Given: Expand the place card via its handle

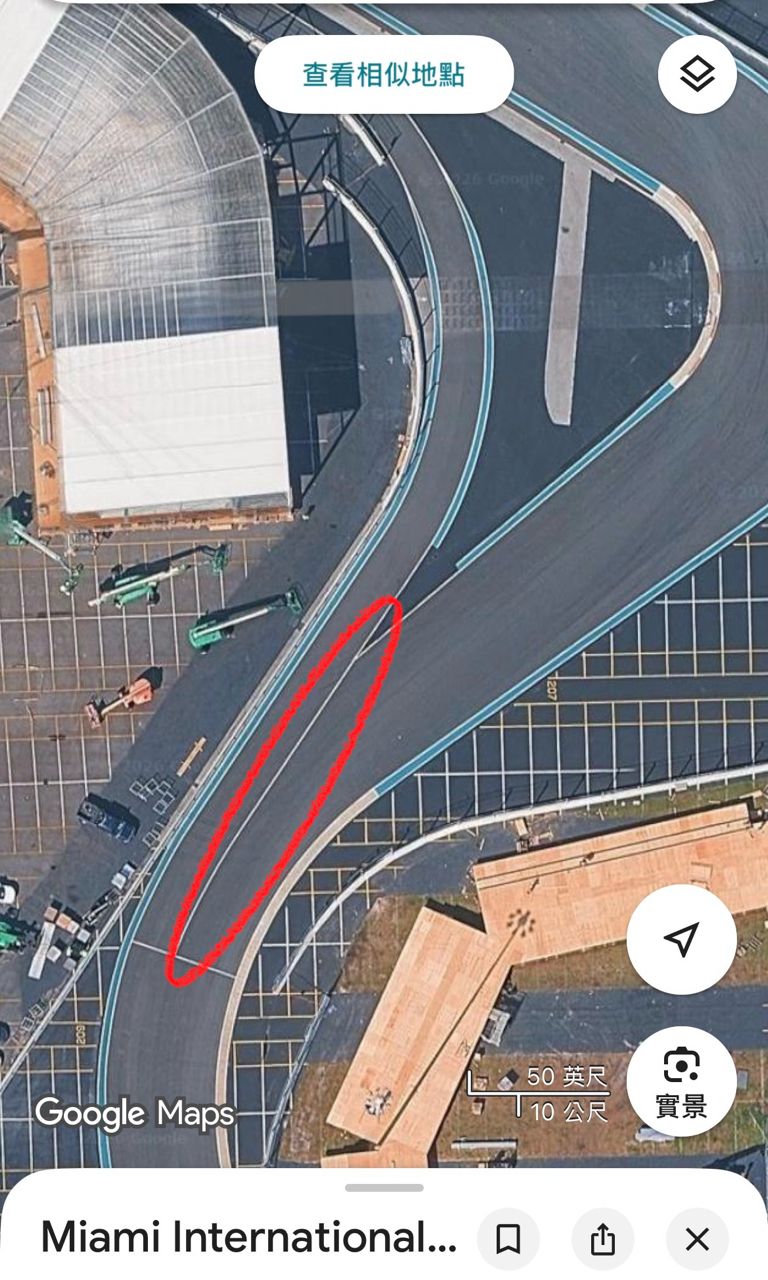Looking at the screenshot, I should pos(384,1188).
